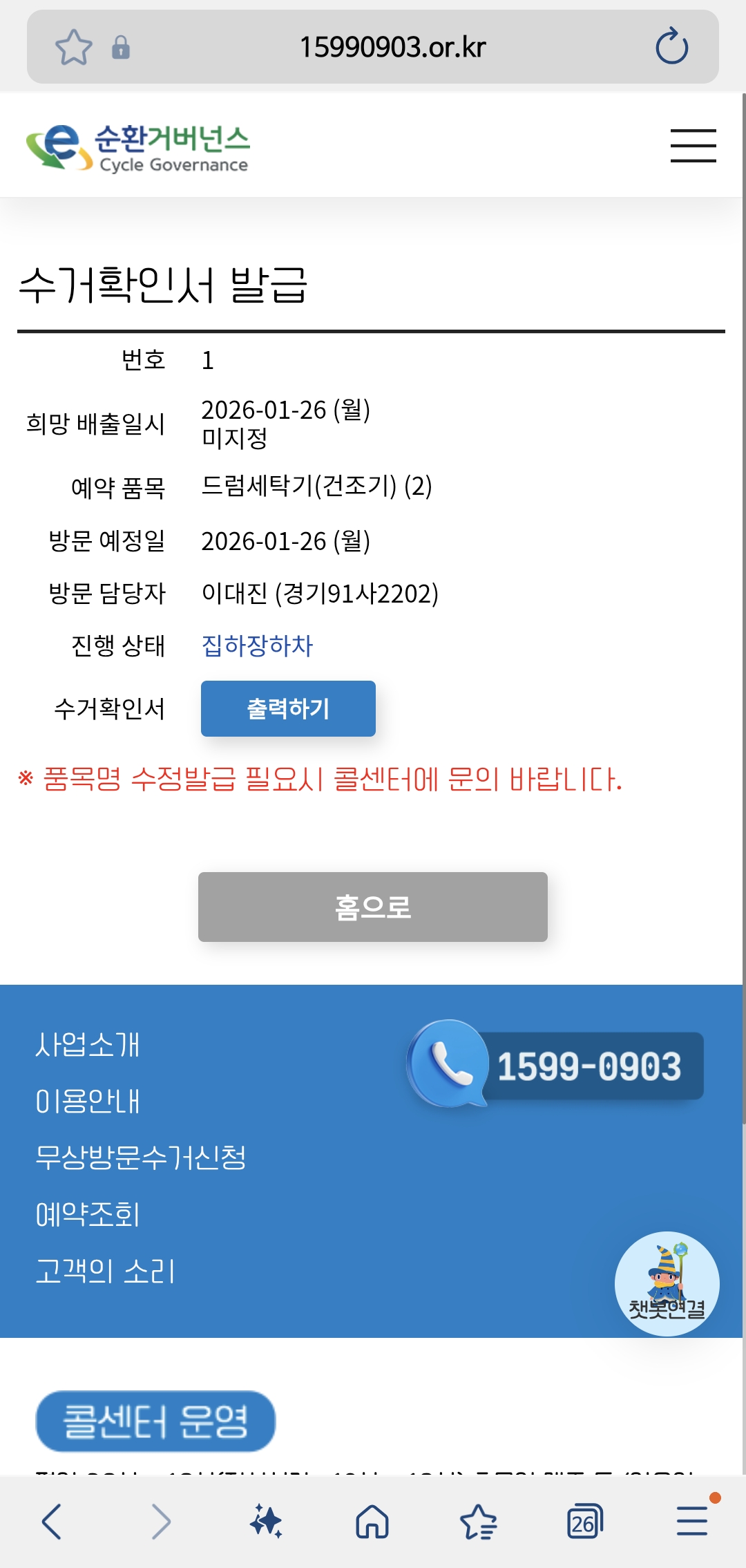Viewport: 746px width, 1568px height.
Task: Open the tab switcher showing 26 tabs
Action: (x=584, y=1521)
